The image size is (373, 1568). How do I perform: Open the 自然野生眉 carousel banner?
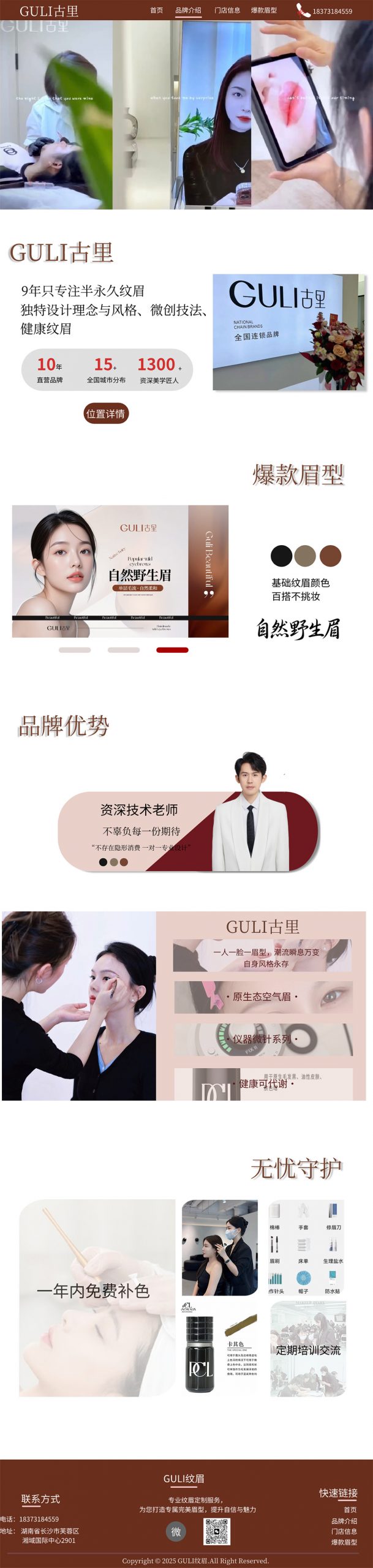(120, 571)
